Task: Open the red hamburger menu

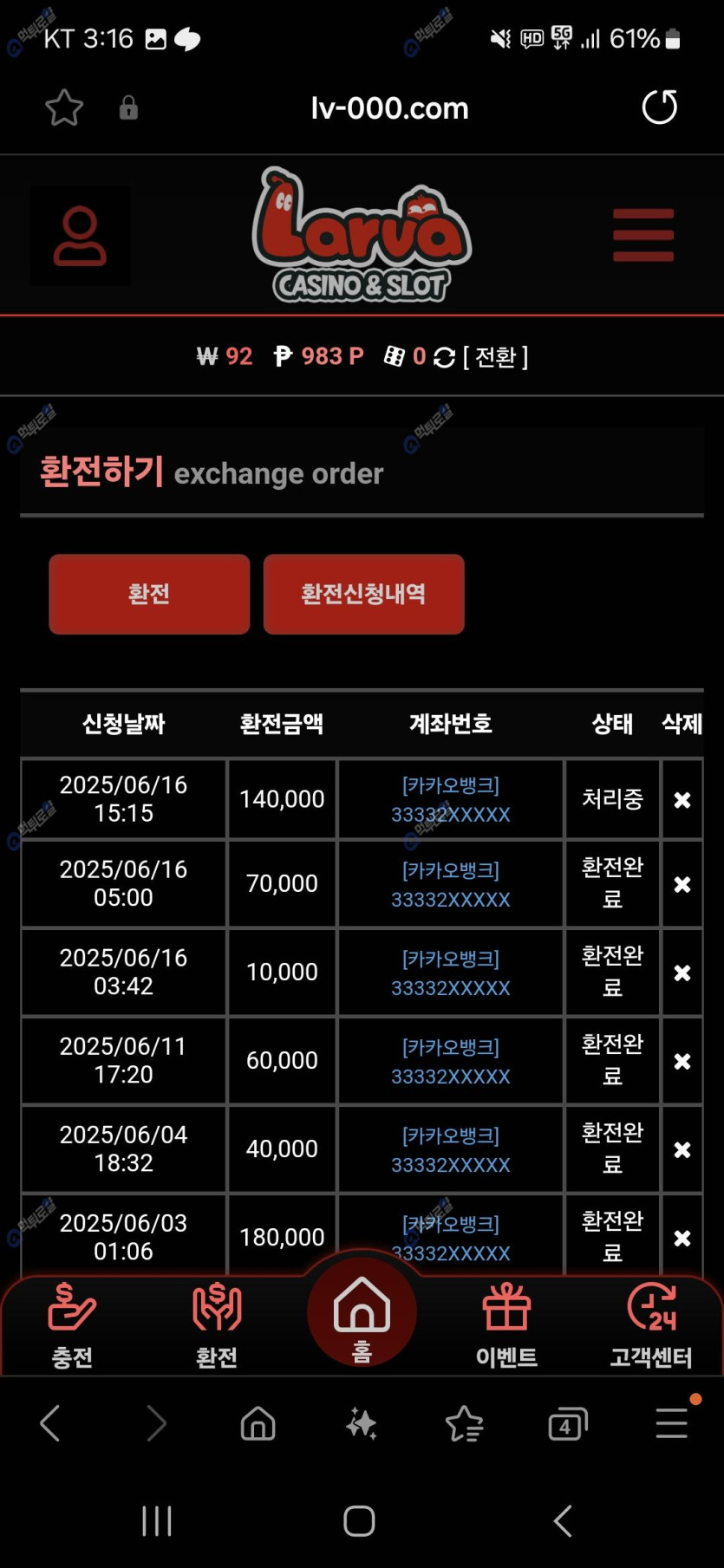Action: 642,235
